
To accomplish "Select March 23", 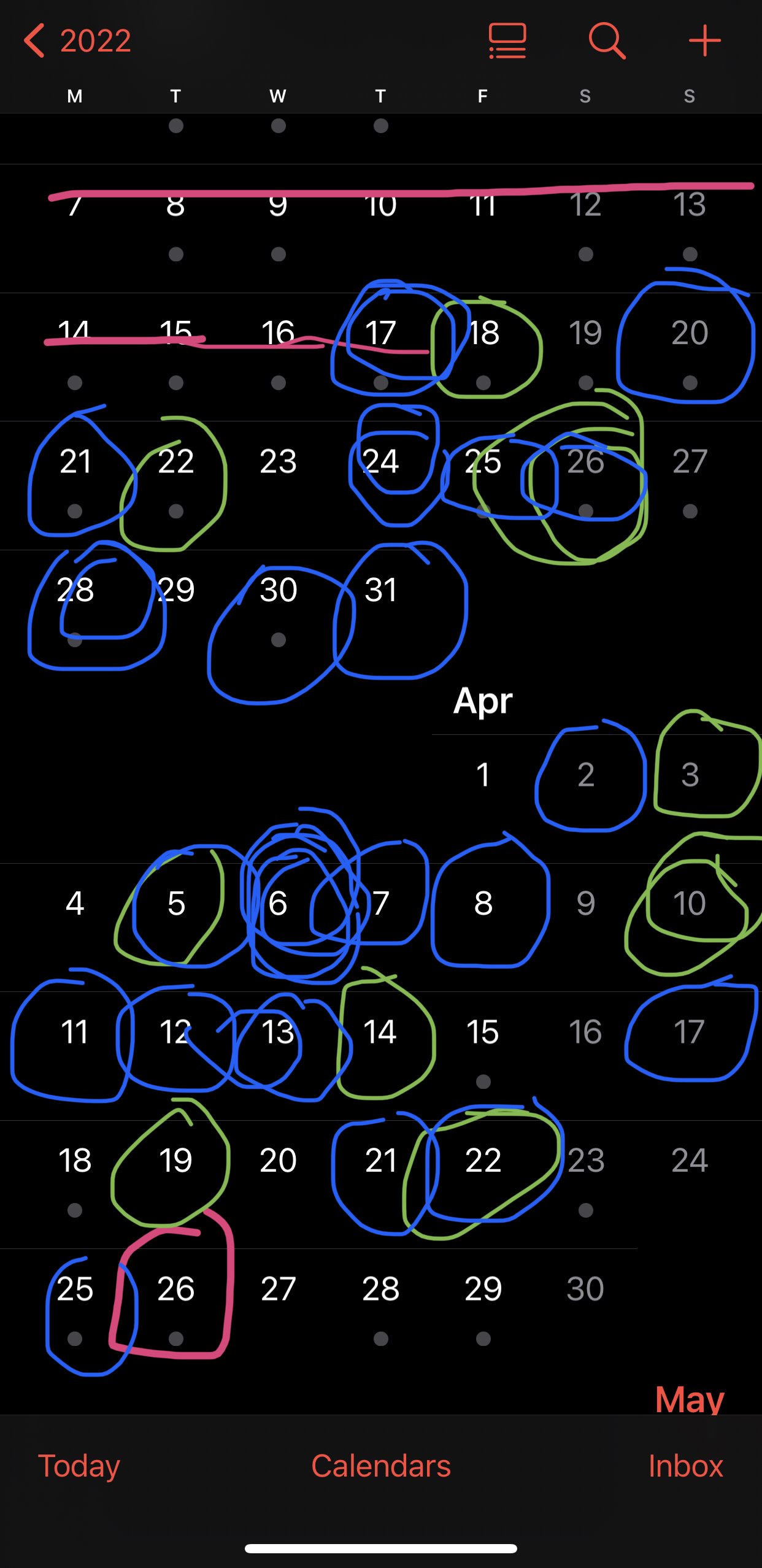I will tap(278, 461).
